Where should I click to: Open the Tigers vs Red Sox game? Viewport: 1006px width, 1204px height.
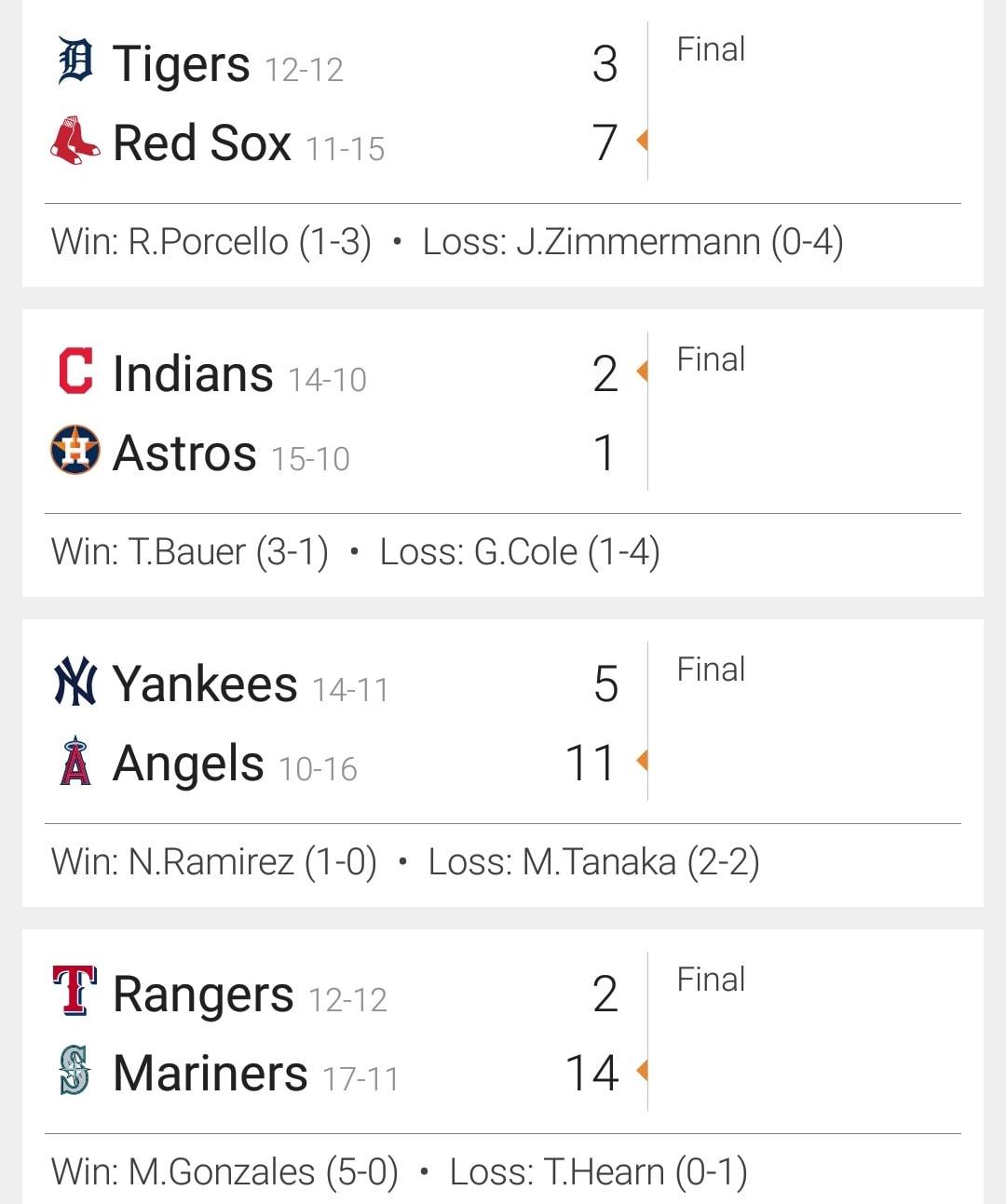tap(503, 143)
